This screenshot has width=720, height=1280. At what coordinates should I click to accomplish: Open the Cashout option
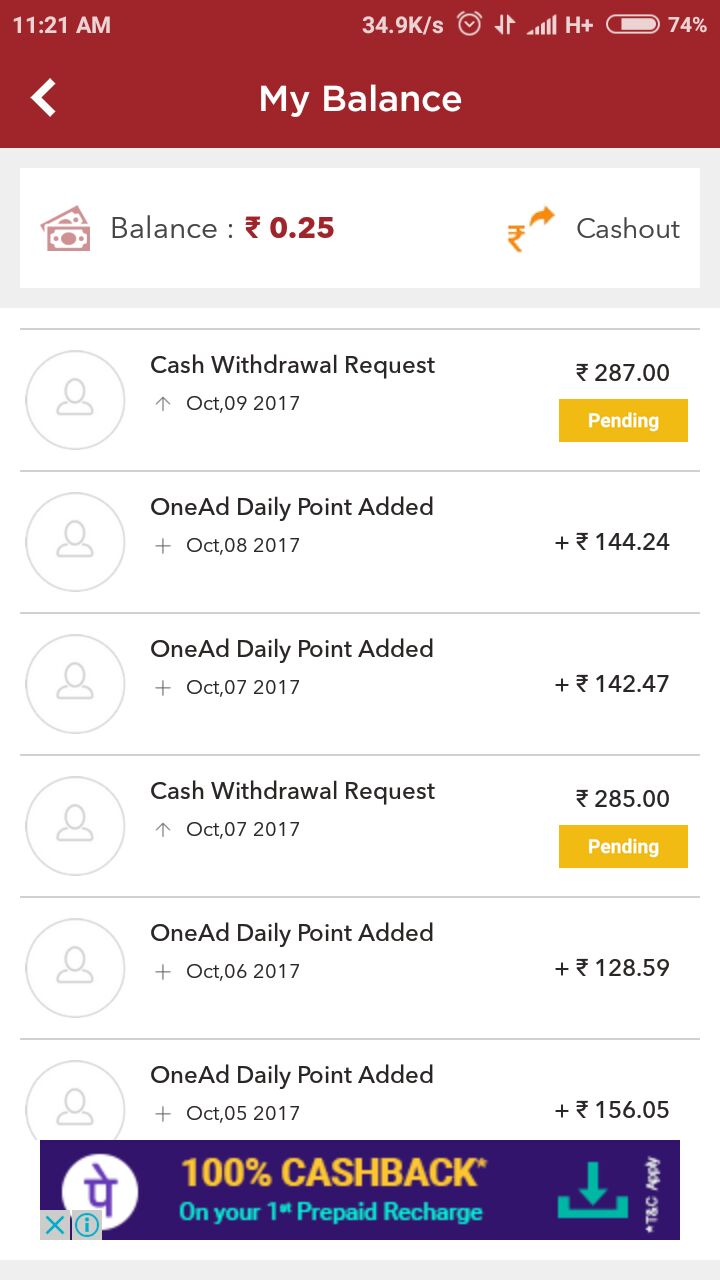point(594,229)
